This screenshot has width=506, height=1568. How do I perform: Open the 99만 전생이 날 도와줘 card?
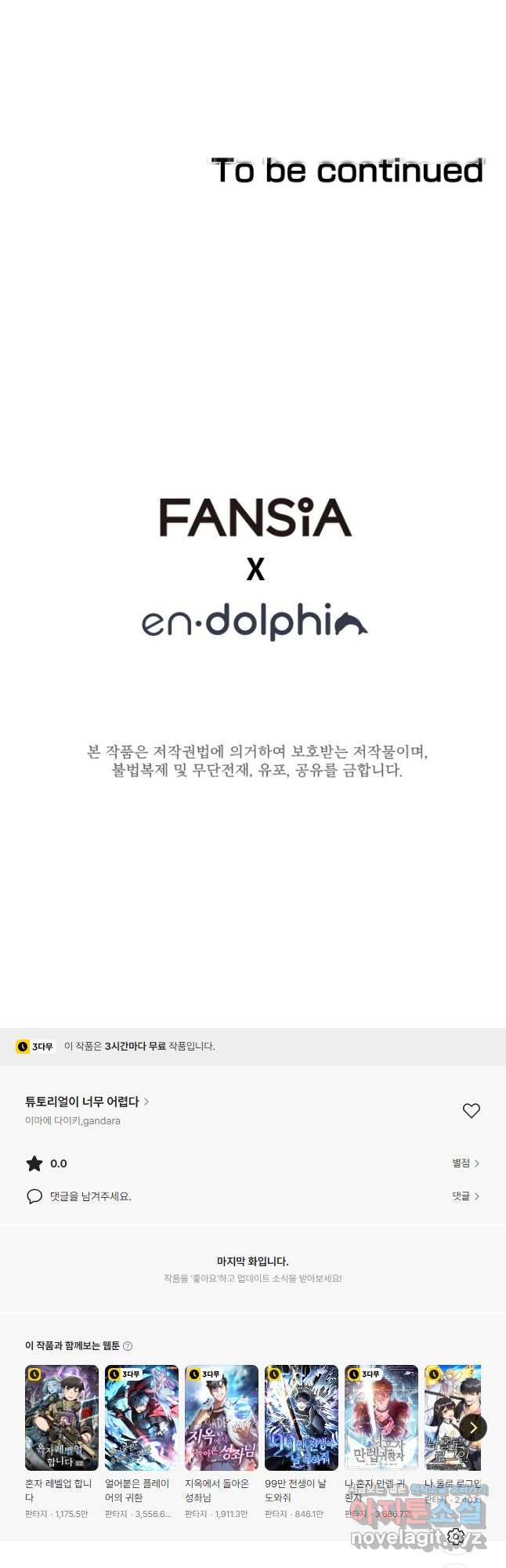[302, 1417]
